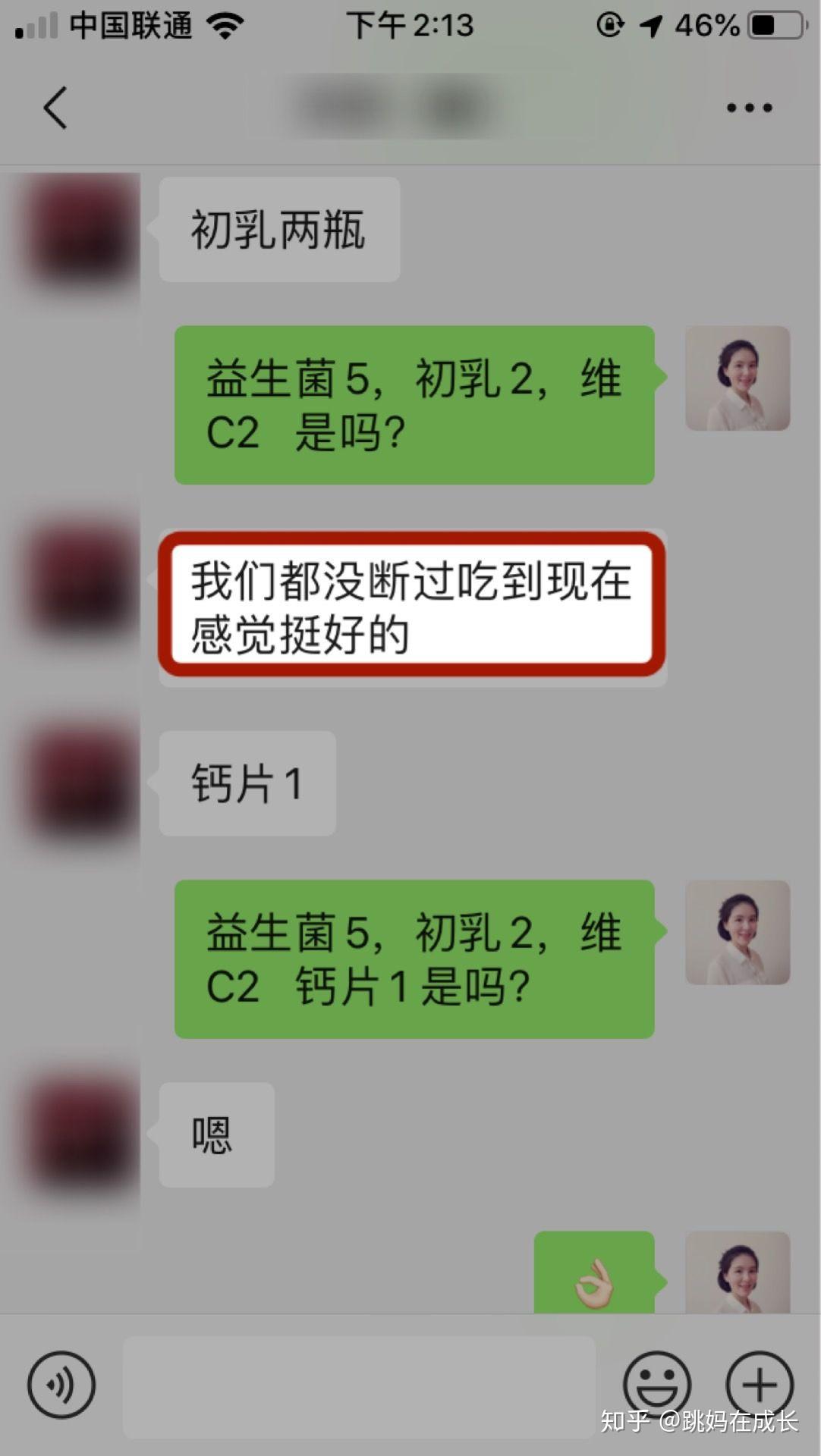
Task: Switch to voice message input
Action: click(61, 1385)
